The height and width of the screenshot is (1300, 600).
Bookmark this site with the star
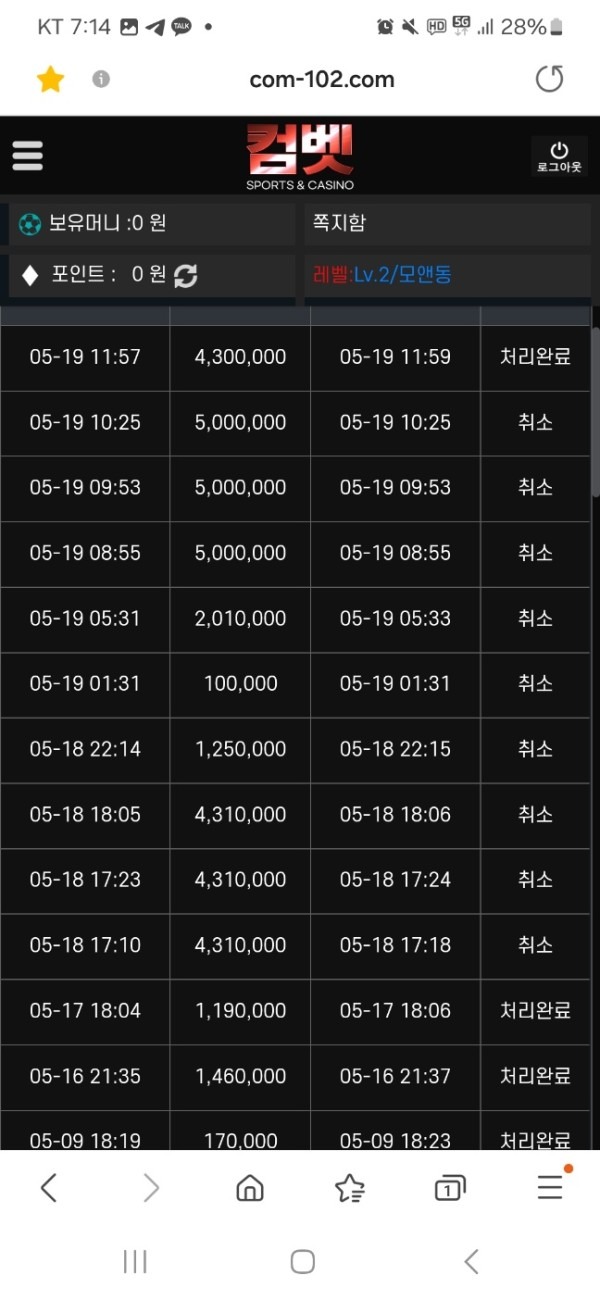[x=50, y=80]
